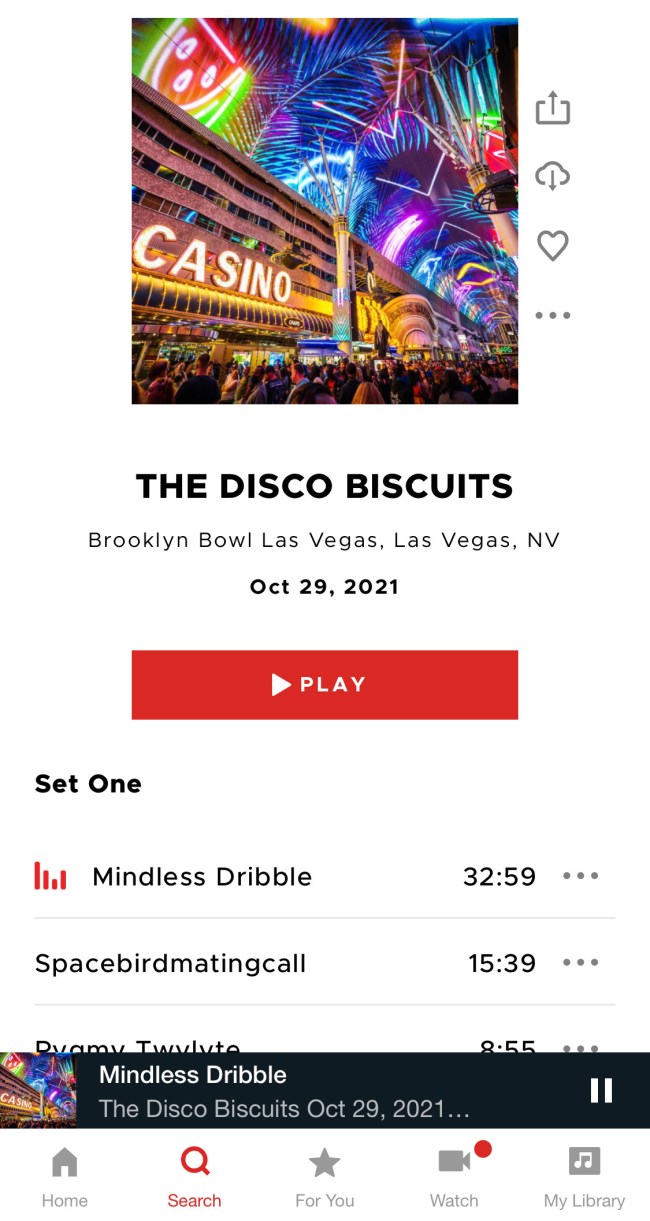The width and height of the screenshot is (650, 1221).
Task: Play the Spacebirdmatingcall track
Action: click(171, 964)
